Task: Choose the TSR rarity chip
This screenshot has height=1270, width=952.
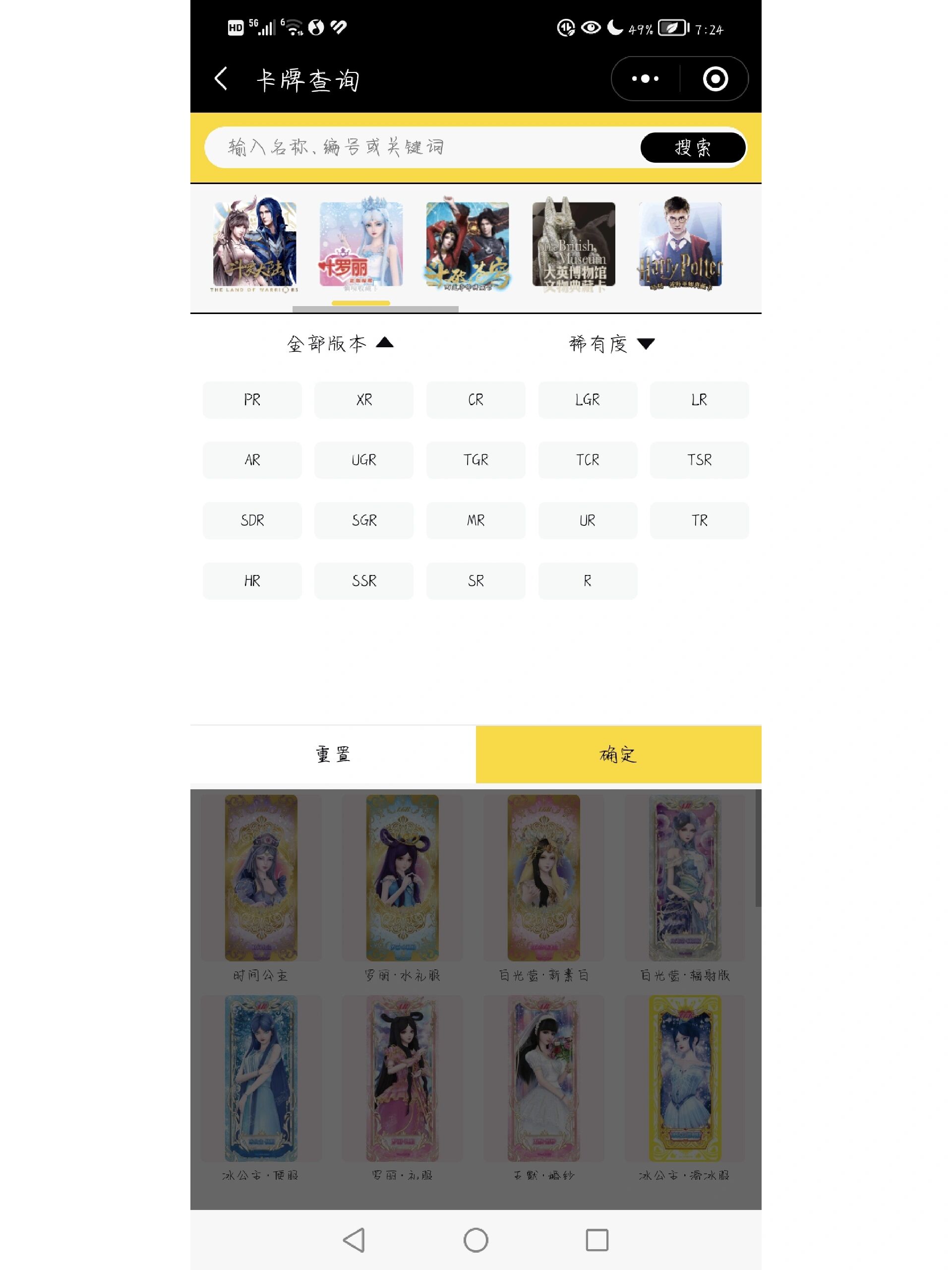Action: coord(699,460)
